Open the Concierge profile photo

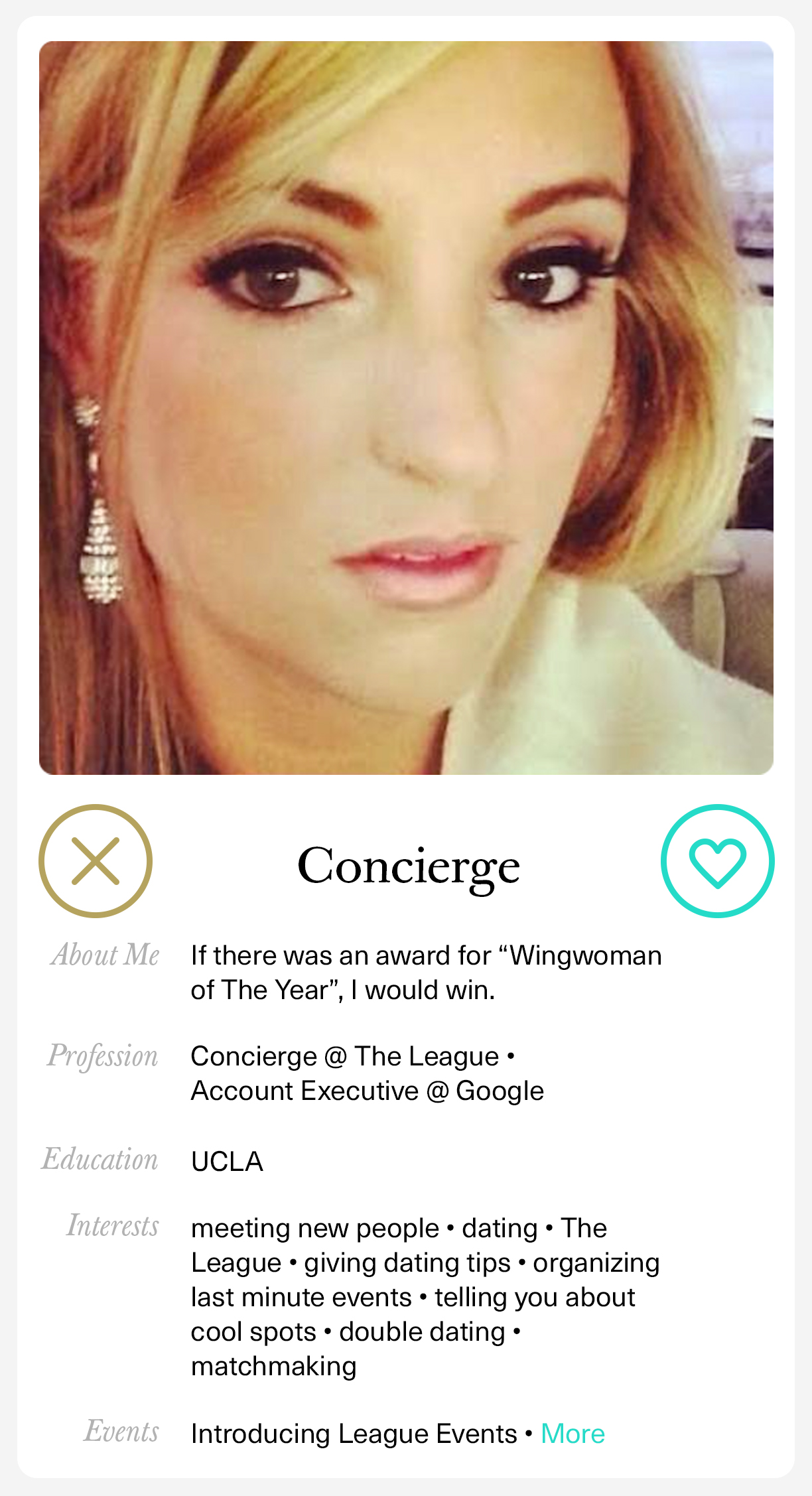406,408
